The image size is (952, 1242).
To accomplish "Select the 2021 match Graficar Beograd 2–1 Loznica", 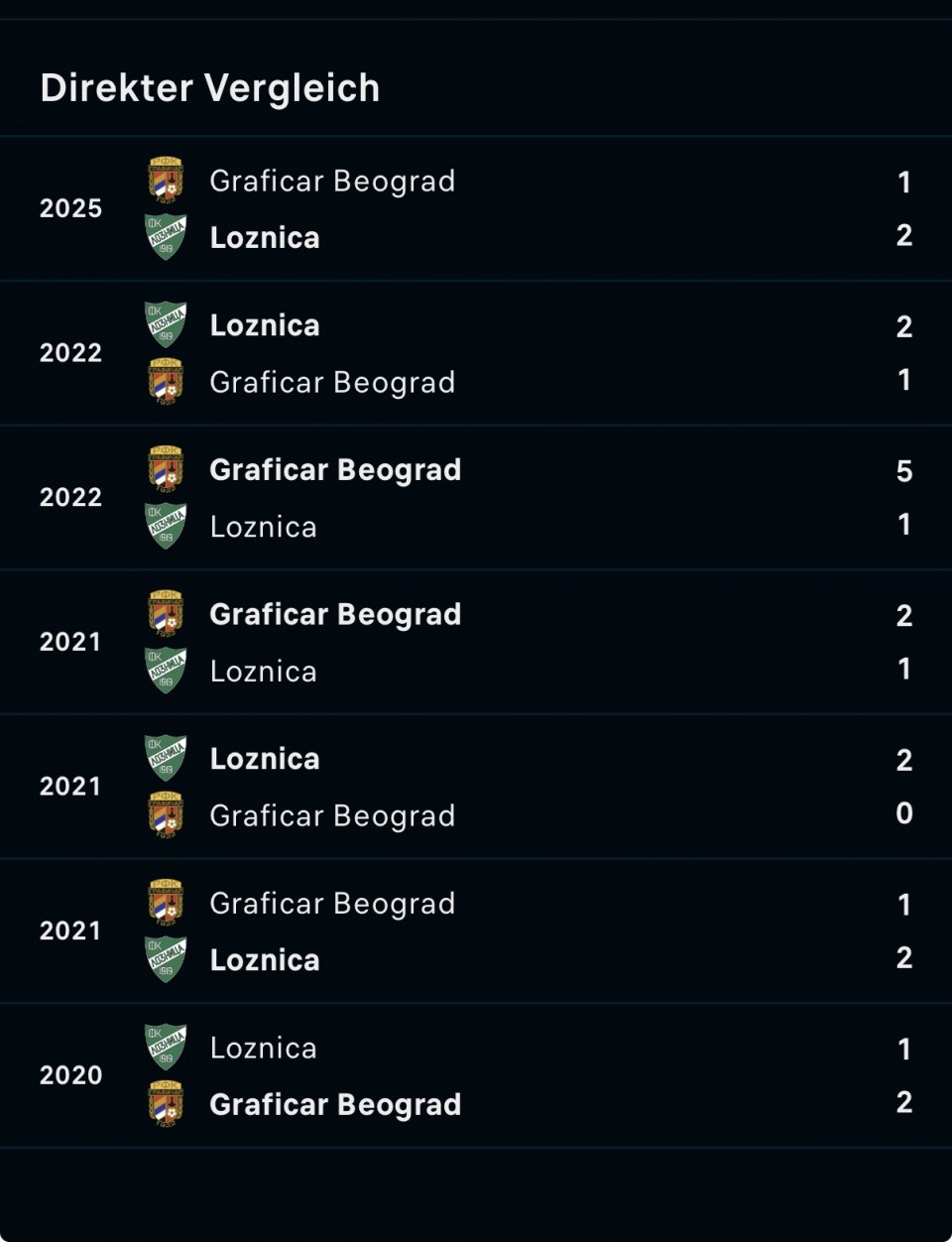I will tap(476, 643).
